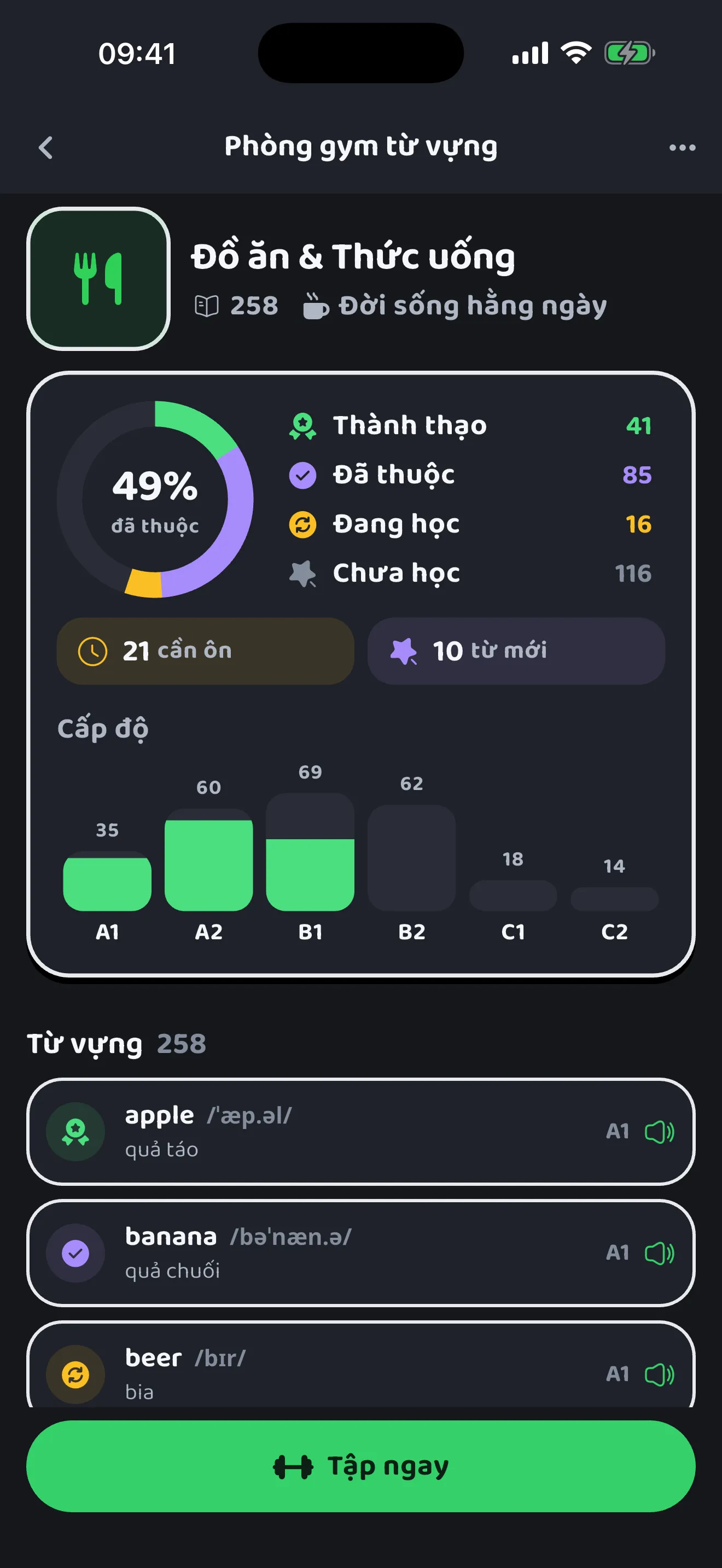
Task: Play pronunciation audio for apple
Action: (659, 1132)
